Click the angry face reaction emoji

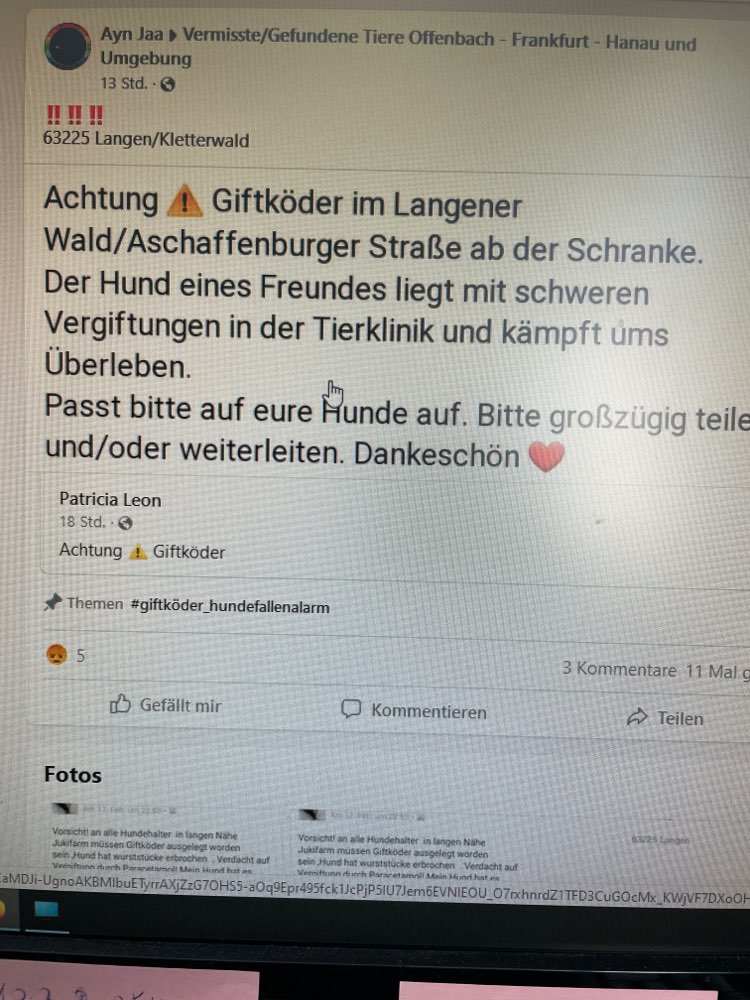(x=58, y=655)
